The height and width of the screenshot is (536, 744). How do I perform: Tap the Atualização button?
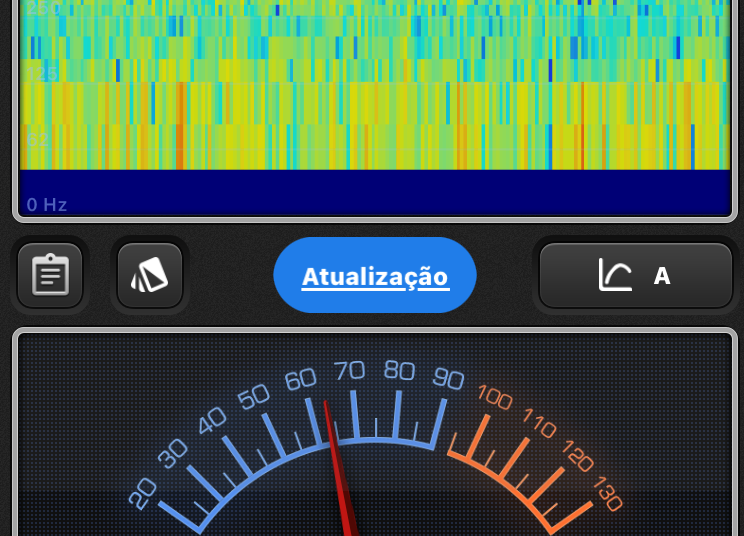[x=375, y=275]
